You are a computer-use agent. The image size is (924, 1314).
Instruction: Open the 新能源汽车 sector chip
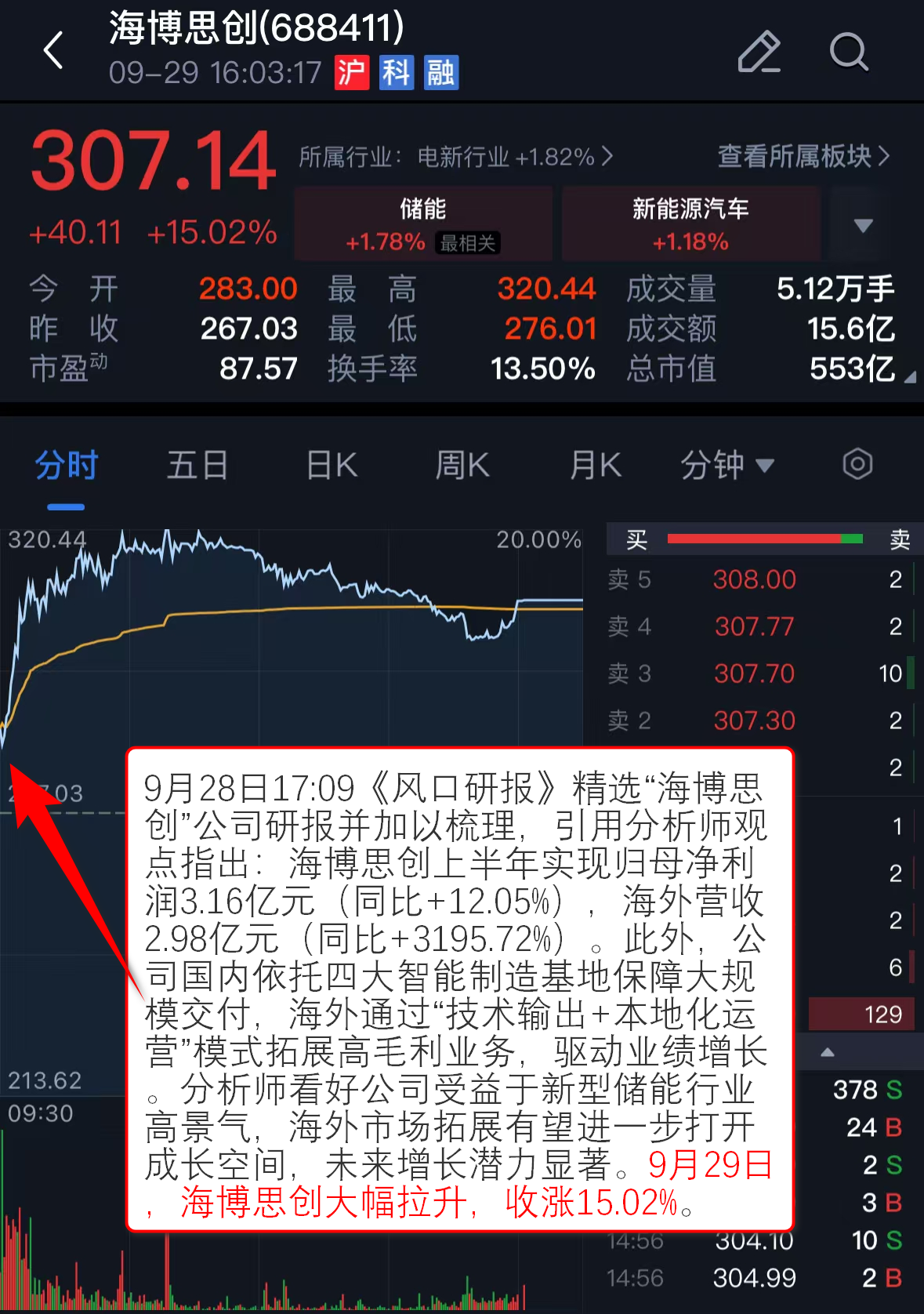(x=690, y=224)
